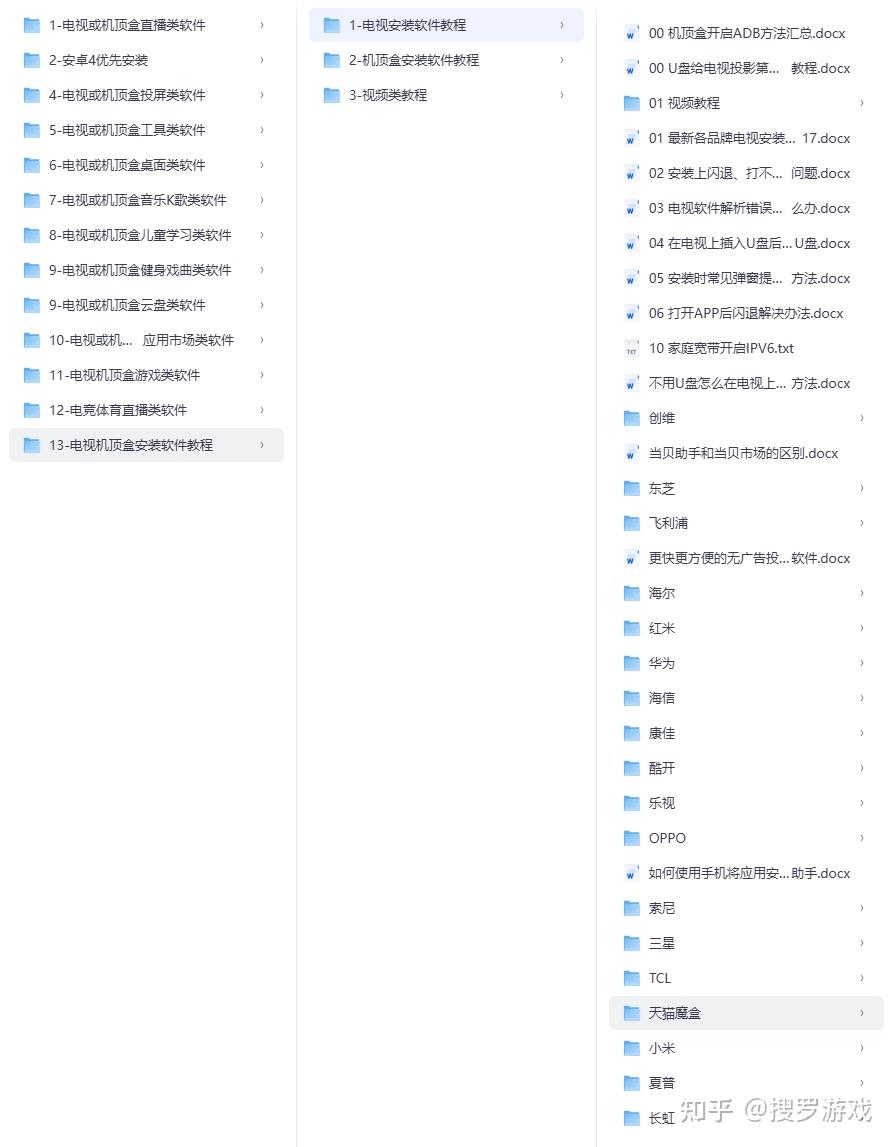The width and height of the screenshot is (895, 1147).
Task: Open subfolder 3-视频类教程
Action: 388,95
